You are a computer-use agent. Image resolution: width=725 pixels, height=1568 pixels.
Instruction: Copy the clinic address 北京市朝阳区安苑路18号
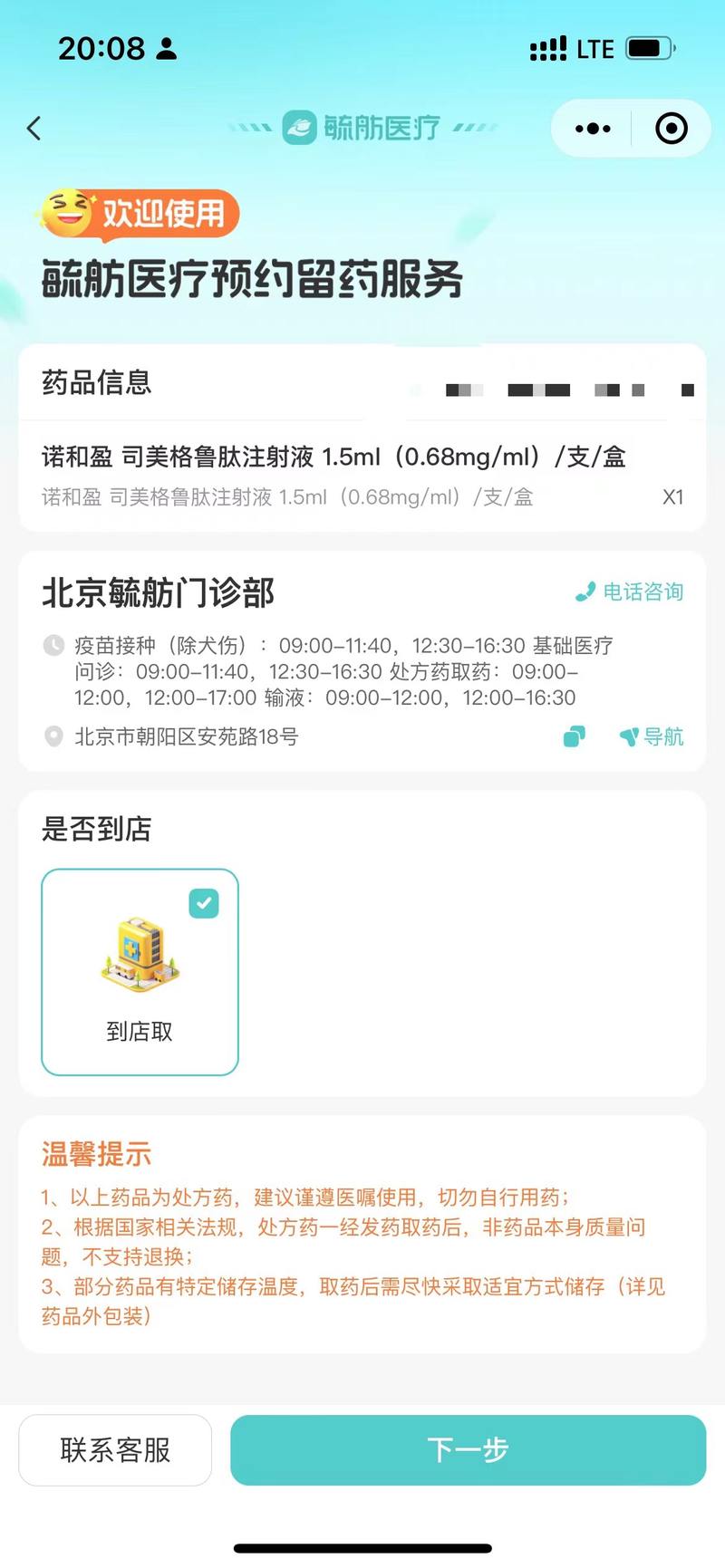(574, 737)
